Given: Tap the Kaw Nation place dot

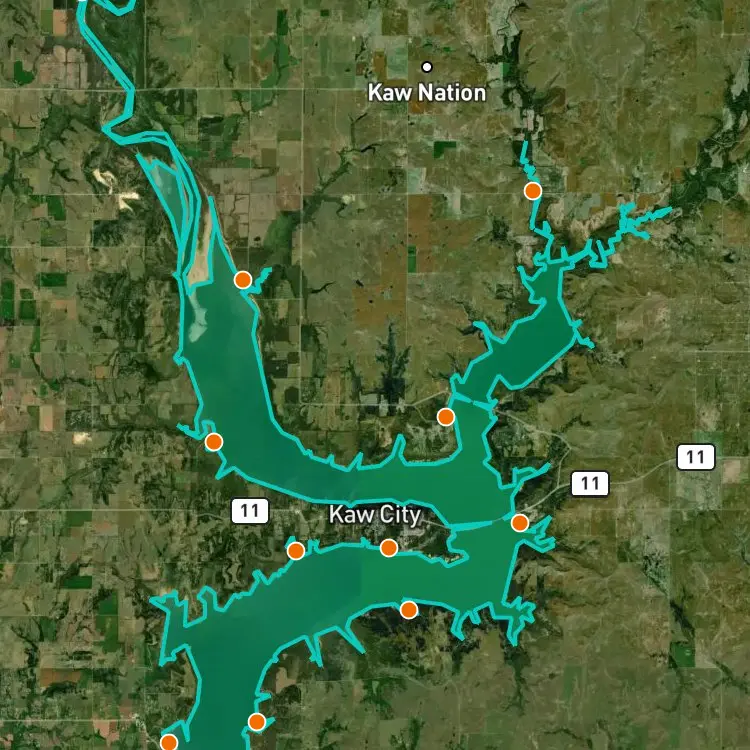Looking at the screenshot, I should [427, 67].
